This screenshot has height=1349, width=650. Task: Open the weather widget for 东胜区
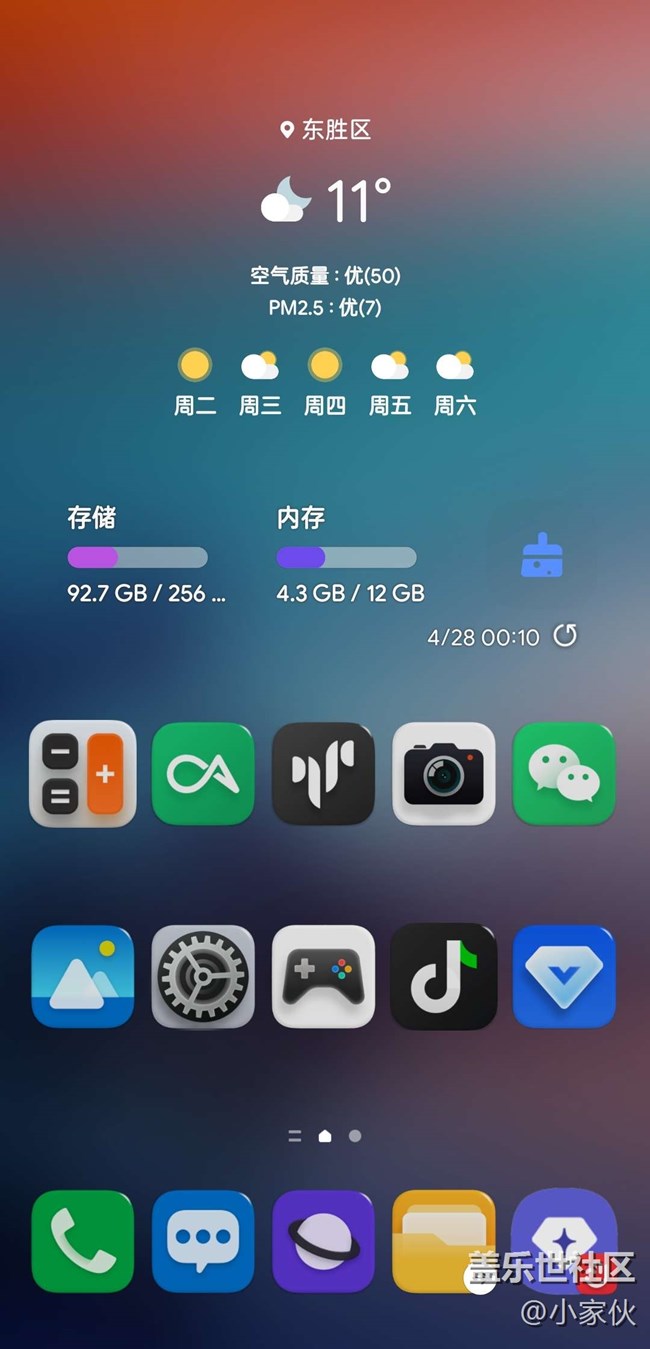[x=325, y=200]
